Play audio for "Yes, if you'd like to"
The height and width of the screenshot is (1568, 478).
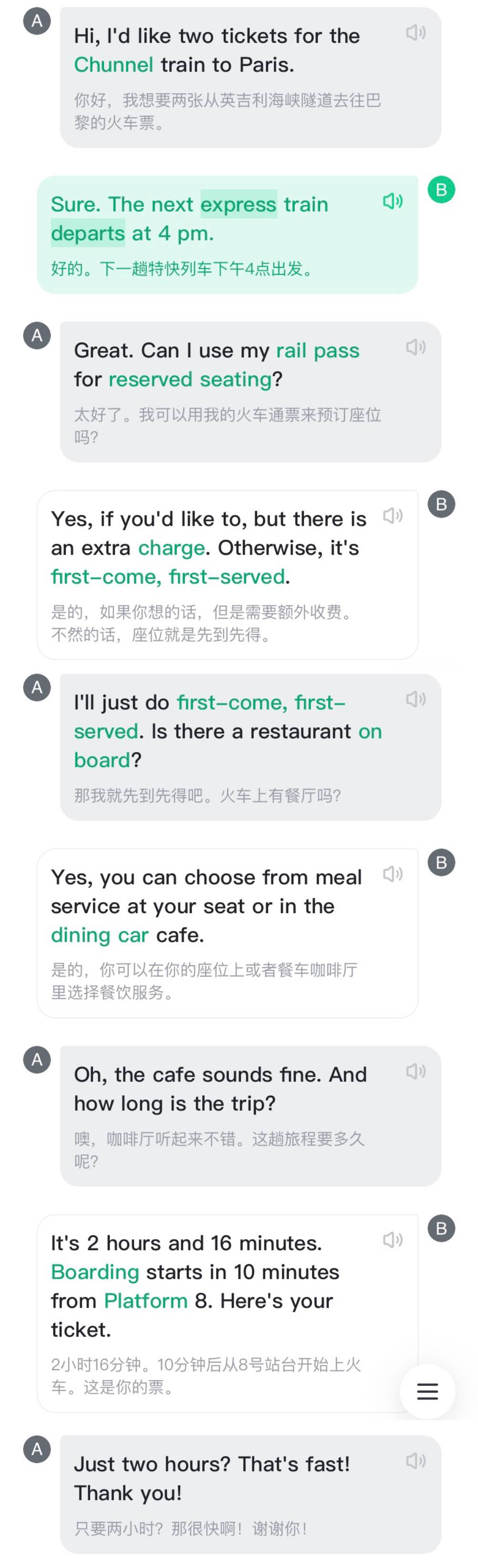[392, 516]
